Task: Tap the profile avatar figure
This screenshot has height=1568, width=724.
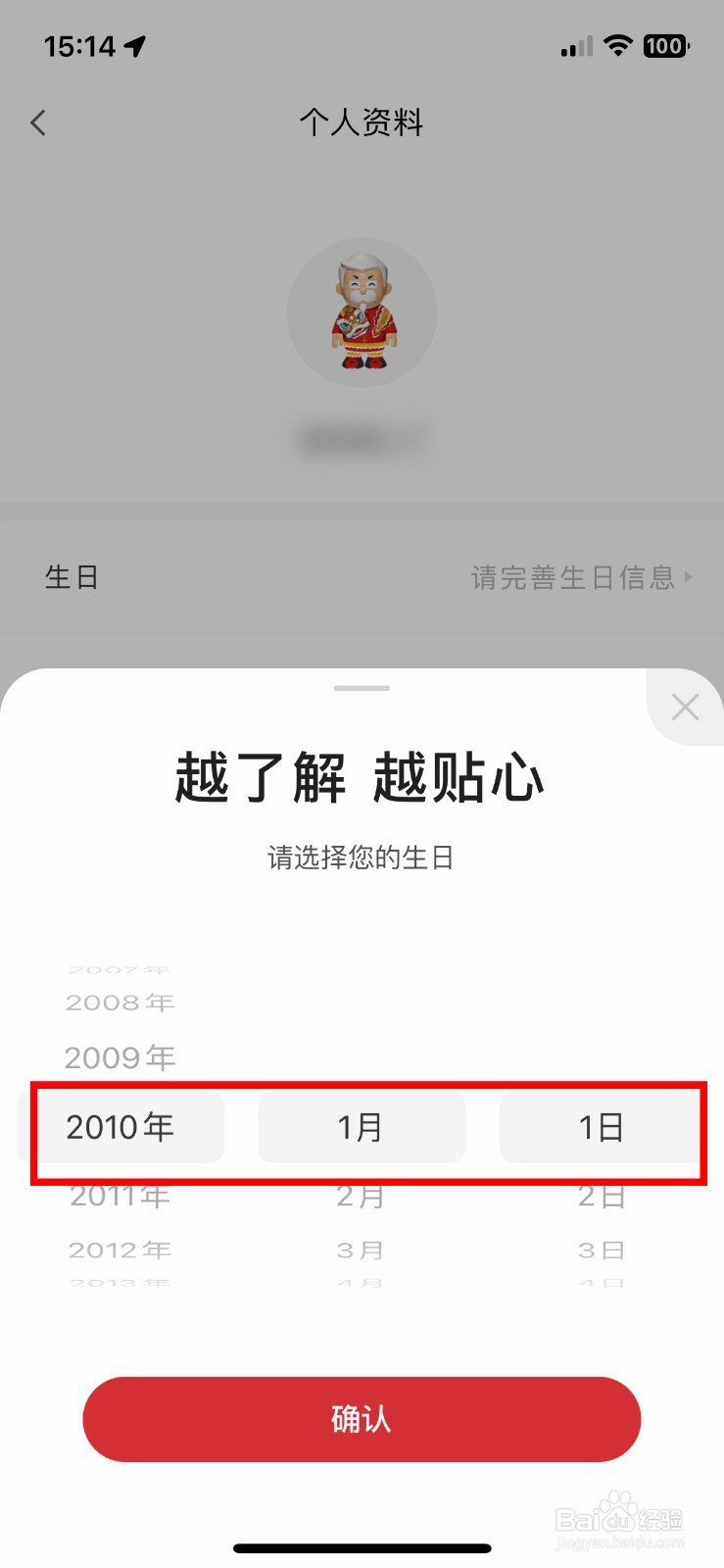Action: [x=362, y=312]
